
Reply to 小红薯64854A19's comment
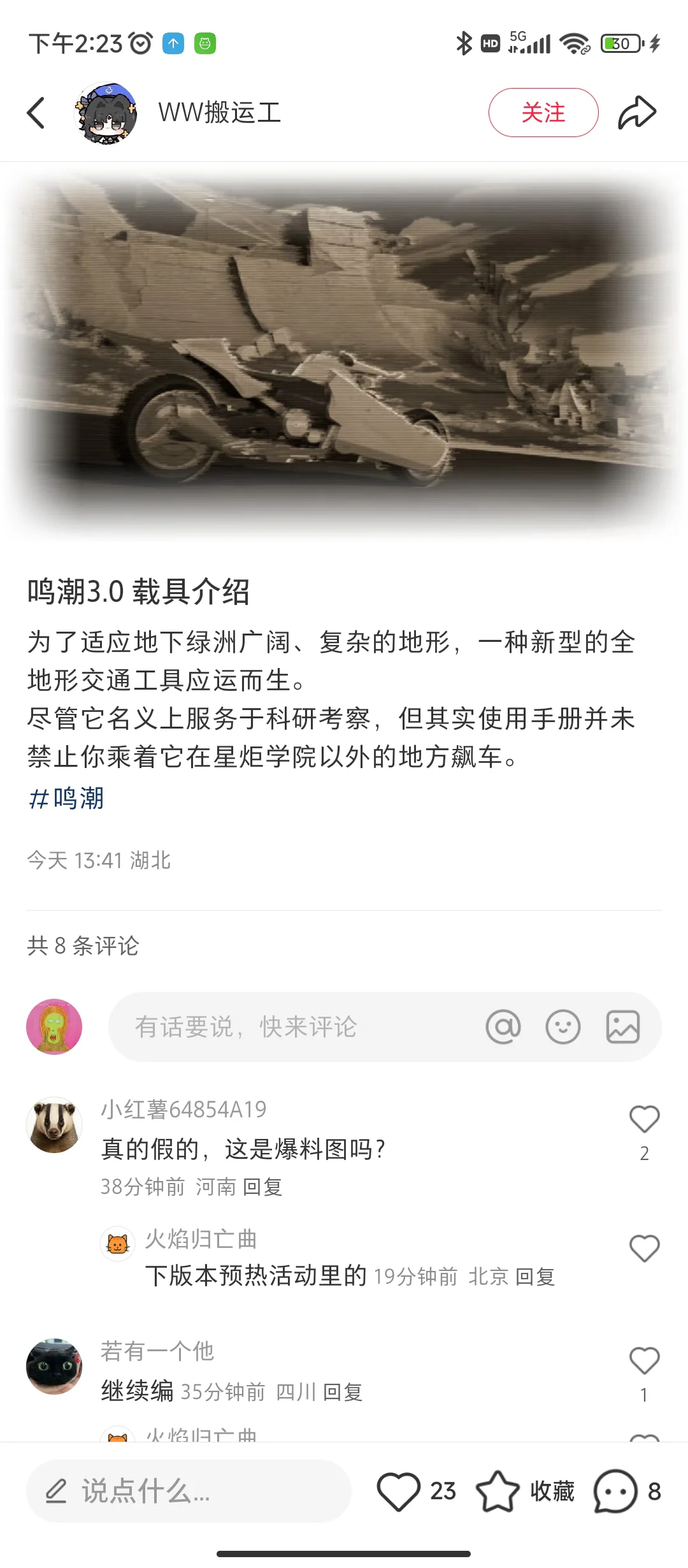click(262, 1187)
